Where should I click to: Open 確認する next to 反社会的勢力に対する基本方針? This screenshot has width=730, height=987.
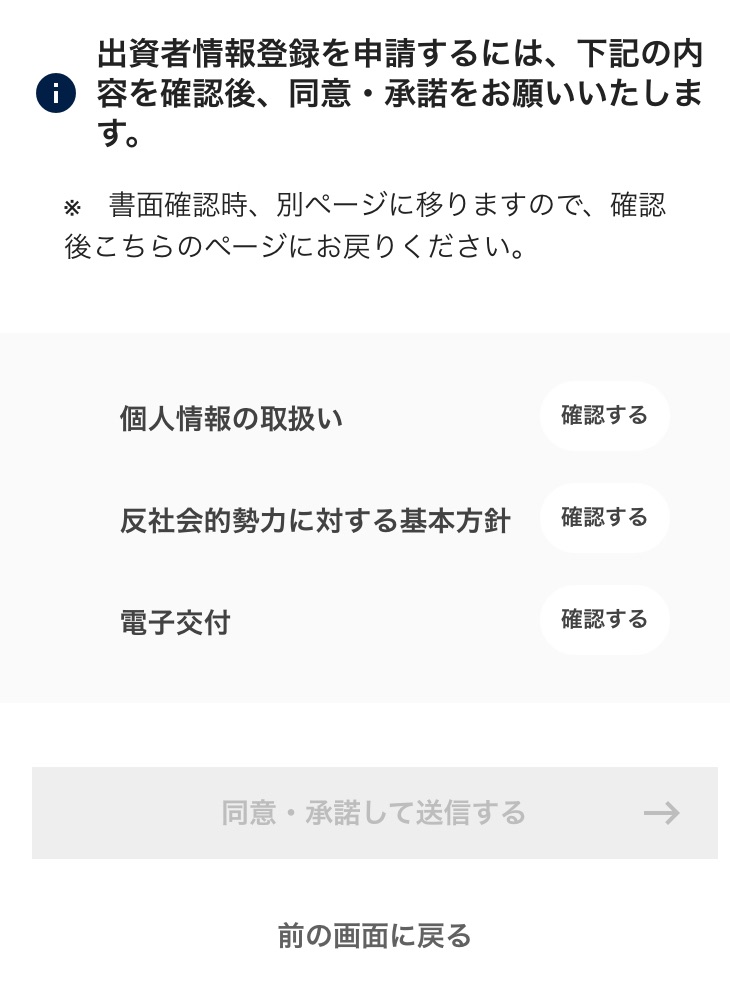click(604, 518)
